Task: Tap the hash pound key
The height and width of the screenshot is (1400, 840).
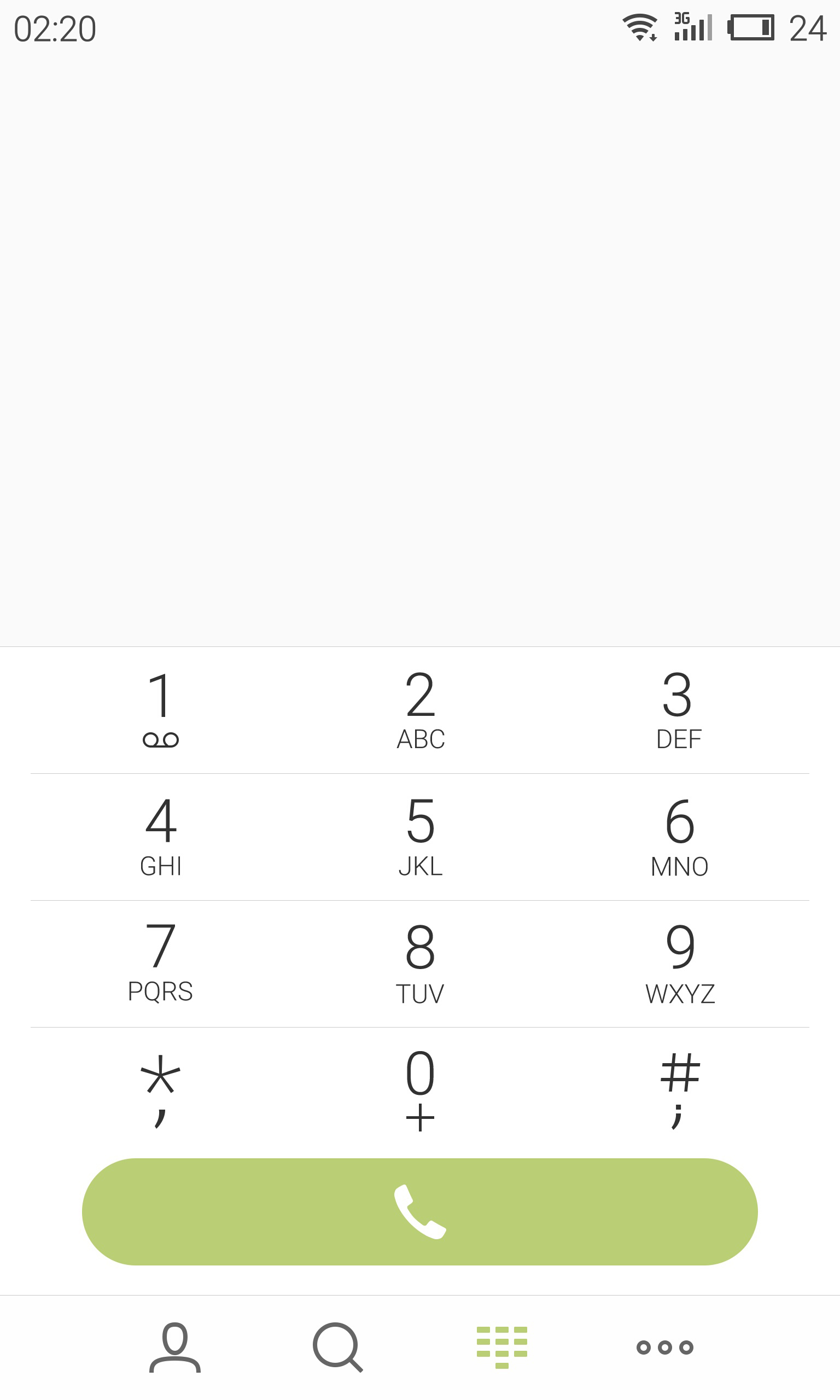Action: point(679,1090)
